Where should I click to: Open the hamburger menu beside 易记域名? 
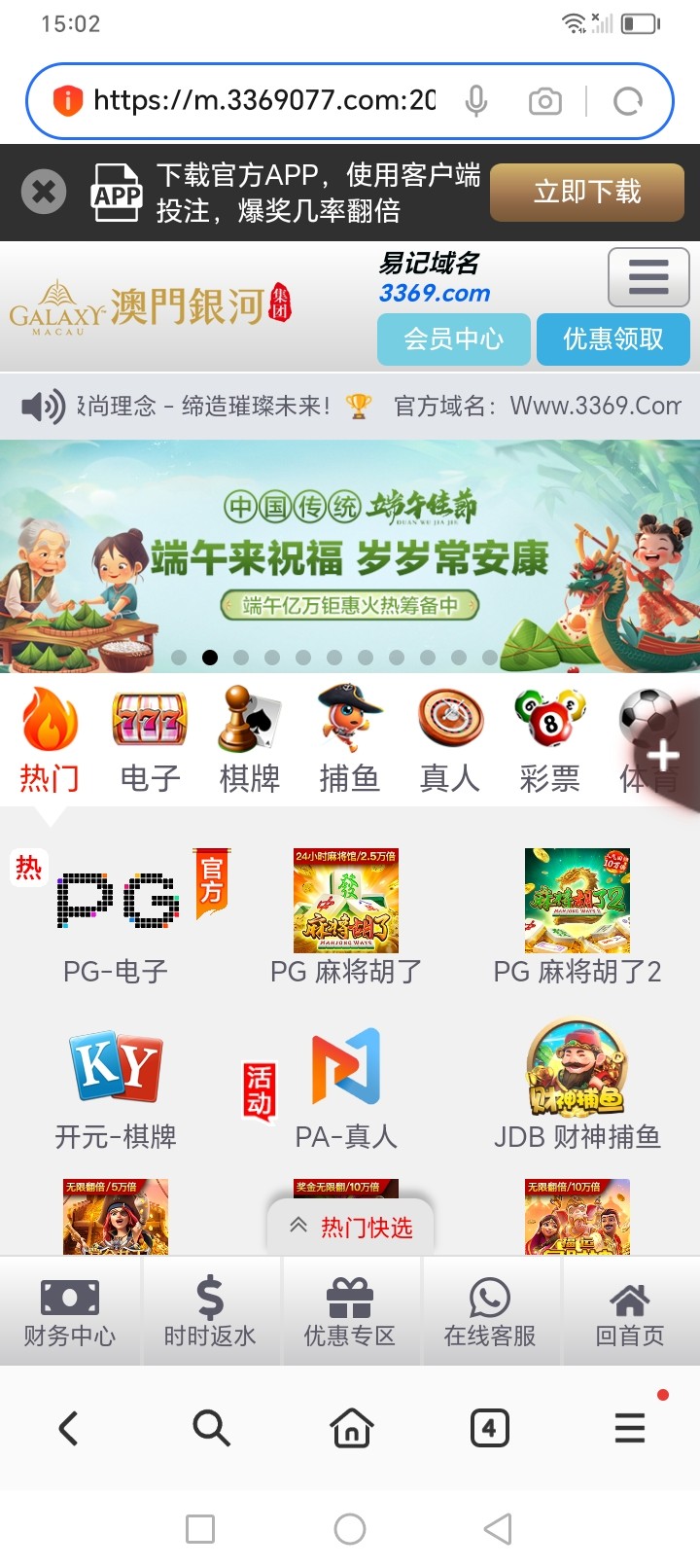(648, 277)
